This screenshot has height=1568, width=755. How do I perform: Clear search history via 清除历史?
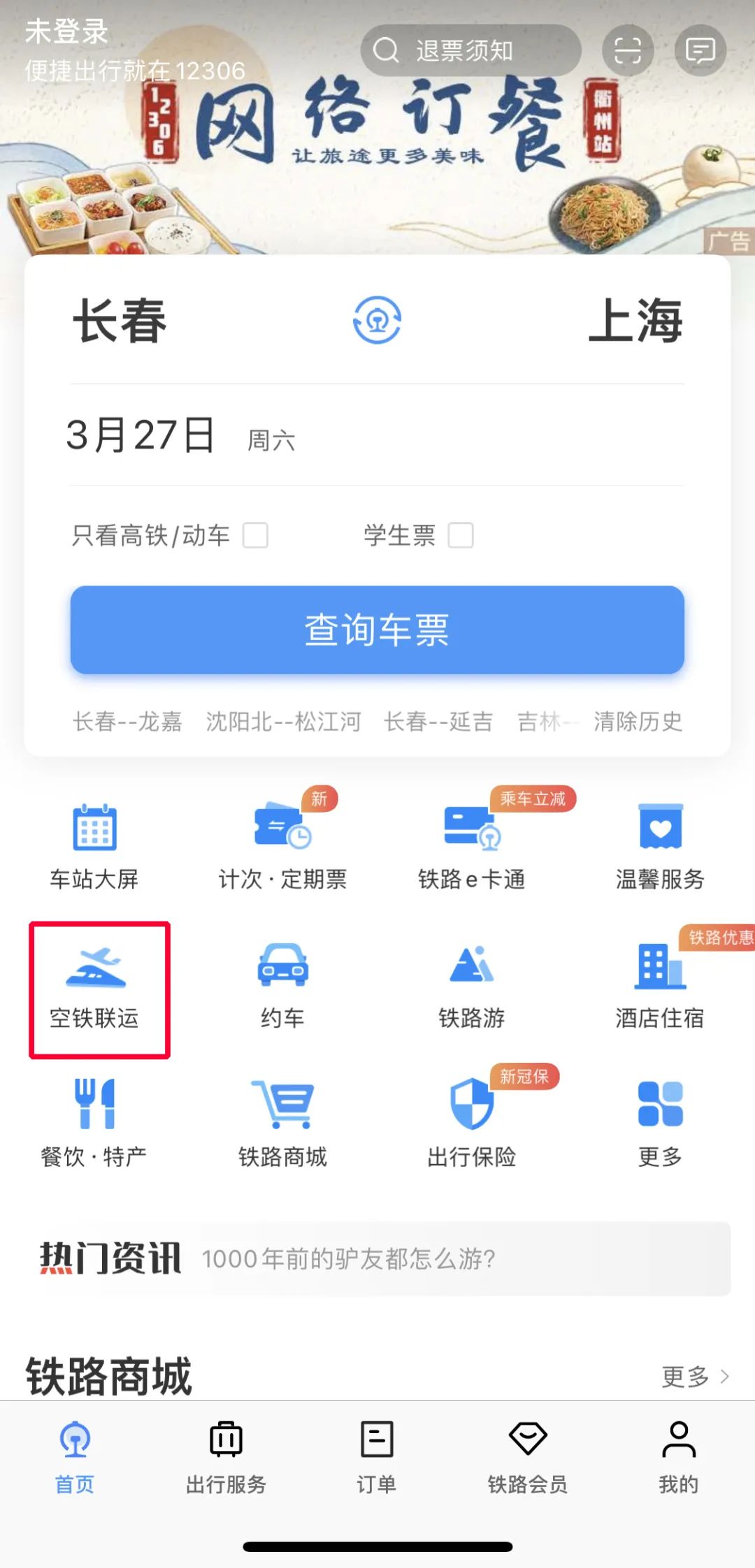(638, 721)
